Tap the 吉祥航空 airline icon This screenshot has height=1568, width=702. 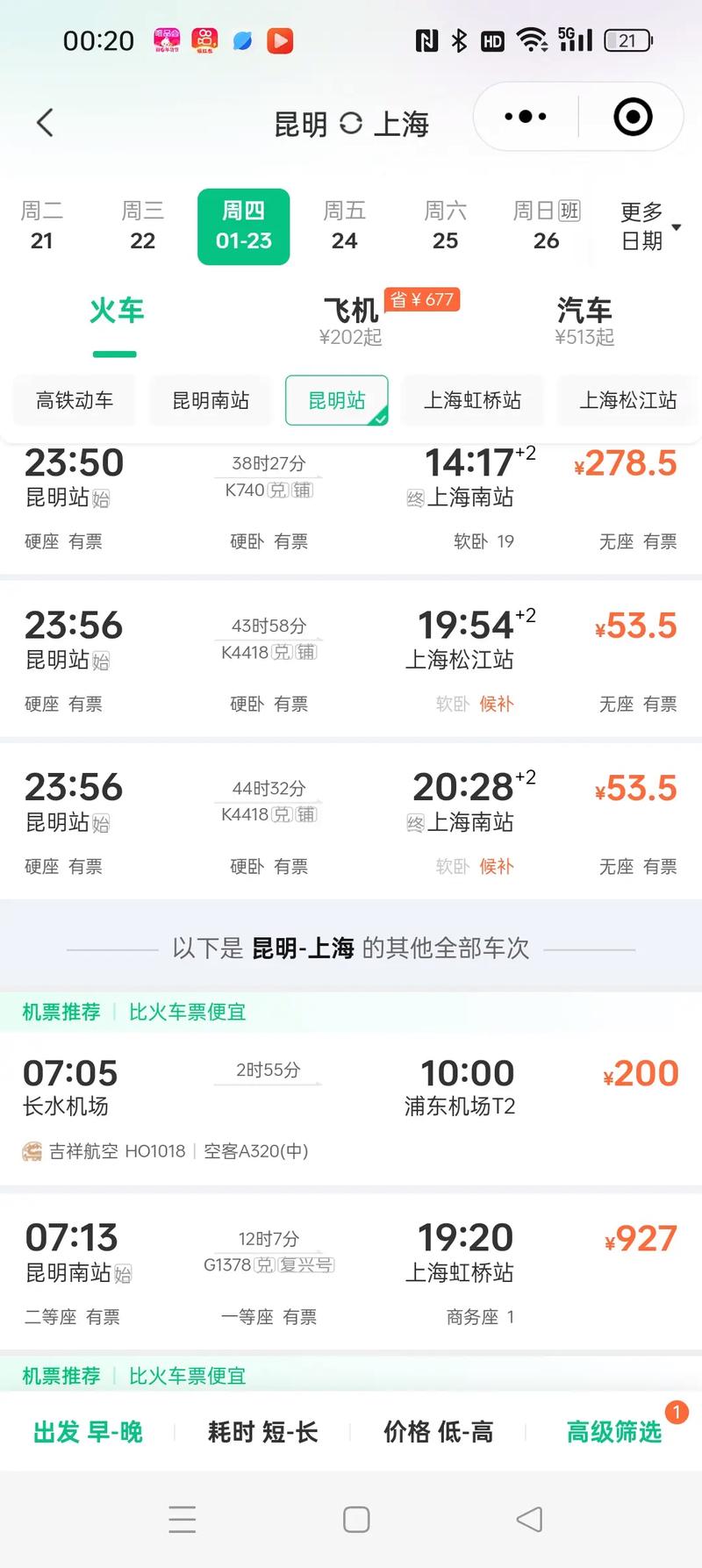(32, 1150)
